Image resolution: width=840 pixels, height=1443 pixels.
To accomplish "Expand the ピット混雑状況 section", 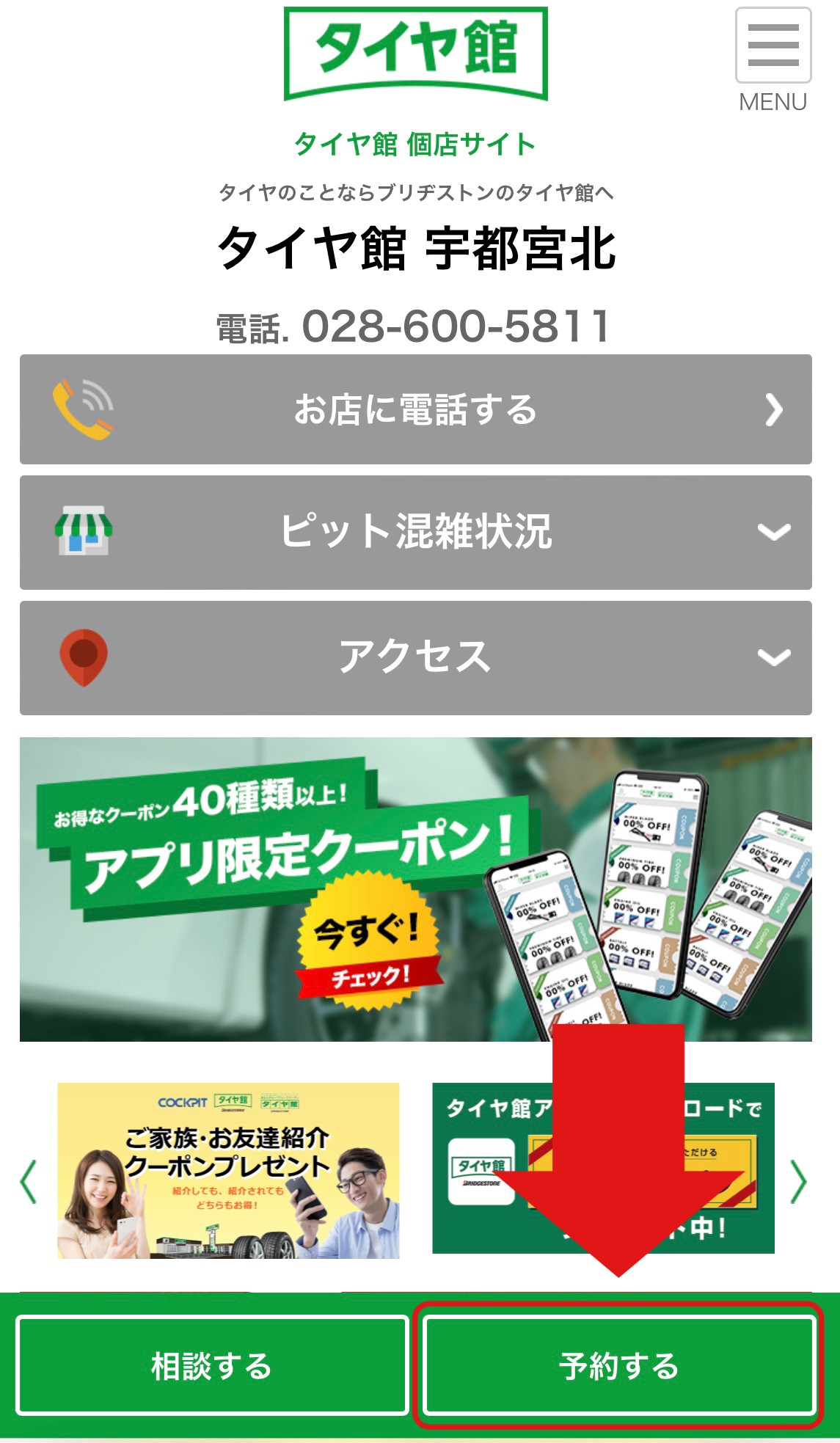I will (415, 532).
